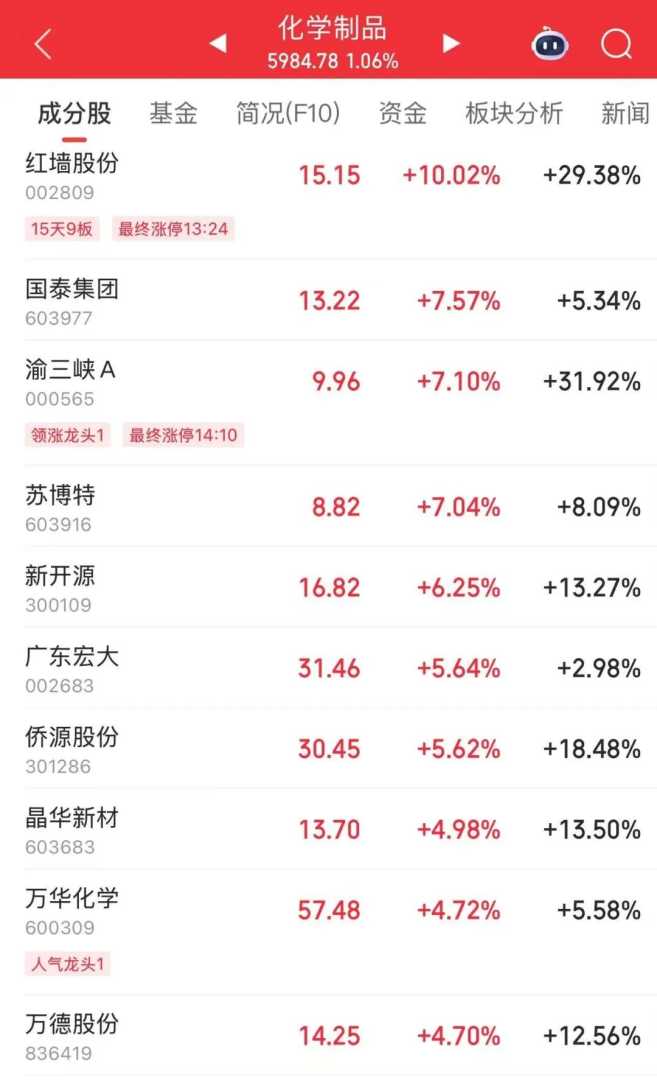The height and width of the screenshot is (1080, 657).
Task: Open the 万德股份 stock row
Action: click(x=328, y=1035)
